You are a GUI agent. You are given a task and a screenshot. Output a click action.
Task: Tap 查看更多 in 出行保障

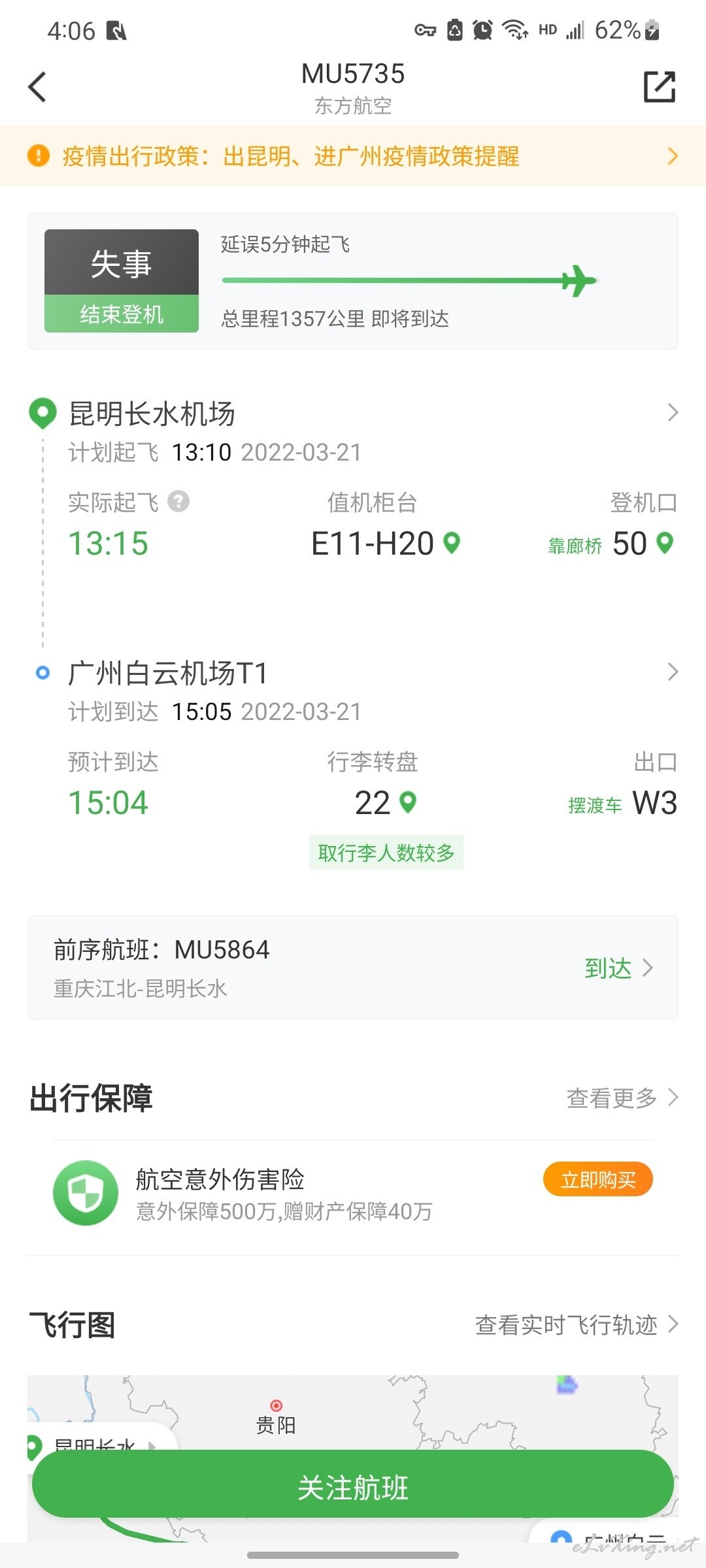point(622,1098)
